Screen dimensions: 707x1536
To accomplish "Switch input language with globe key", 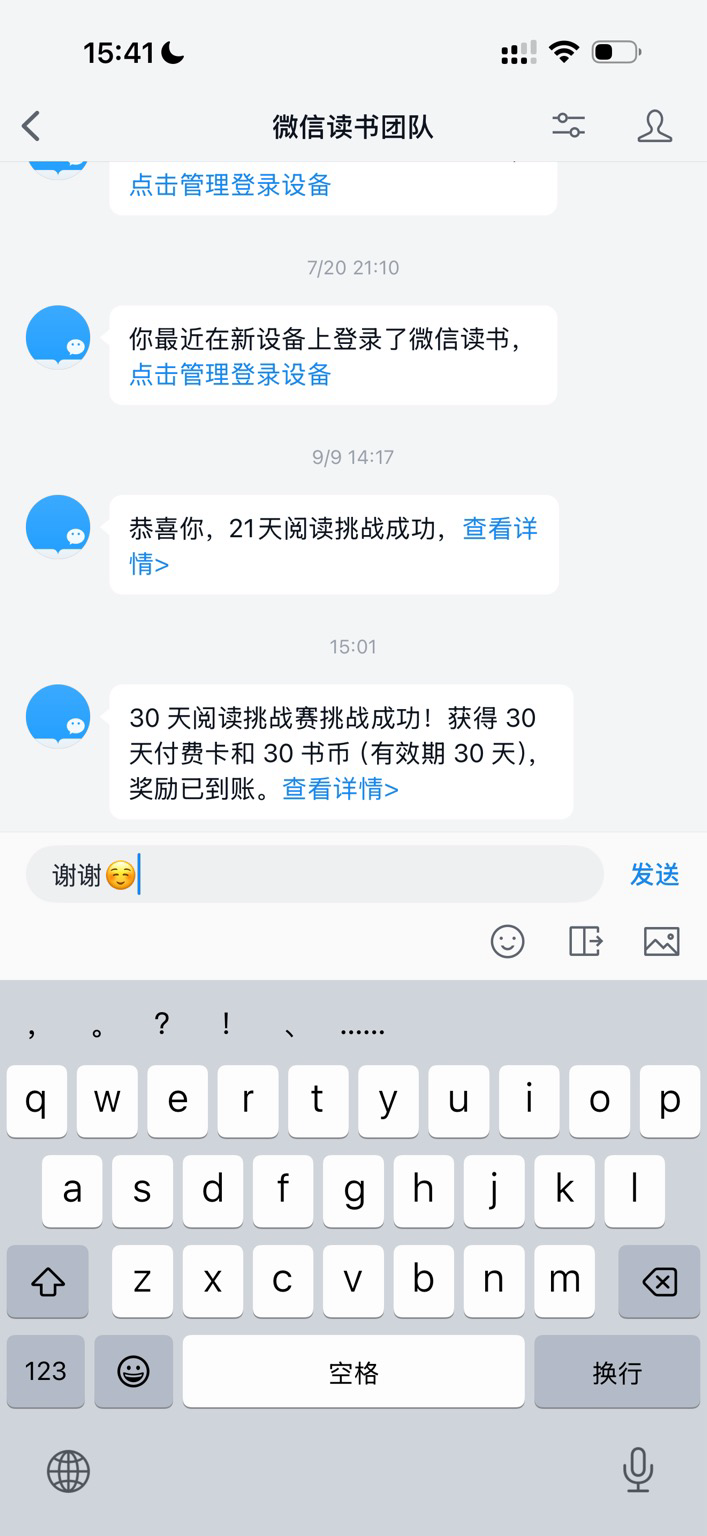I will coord(68,1471).
